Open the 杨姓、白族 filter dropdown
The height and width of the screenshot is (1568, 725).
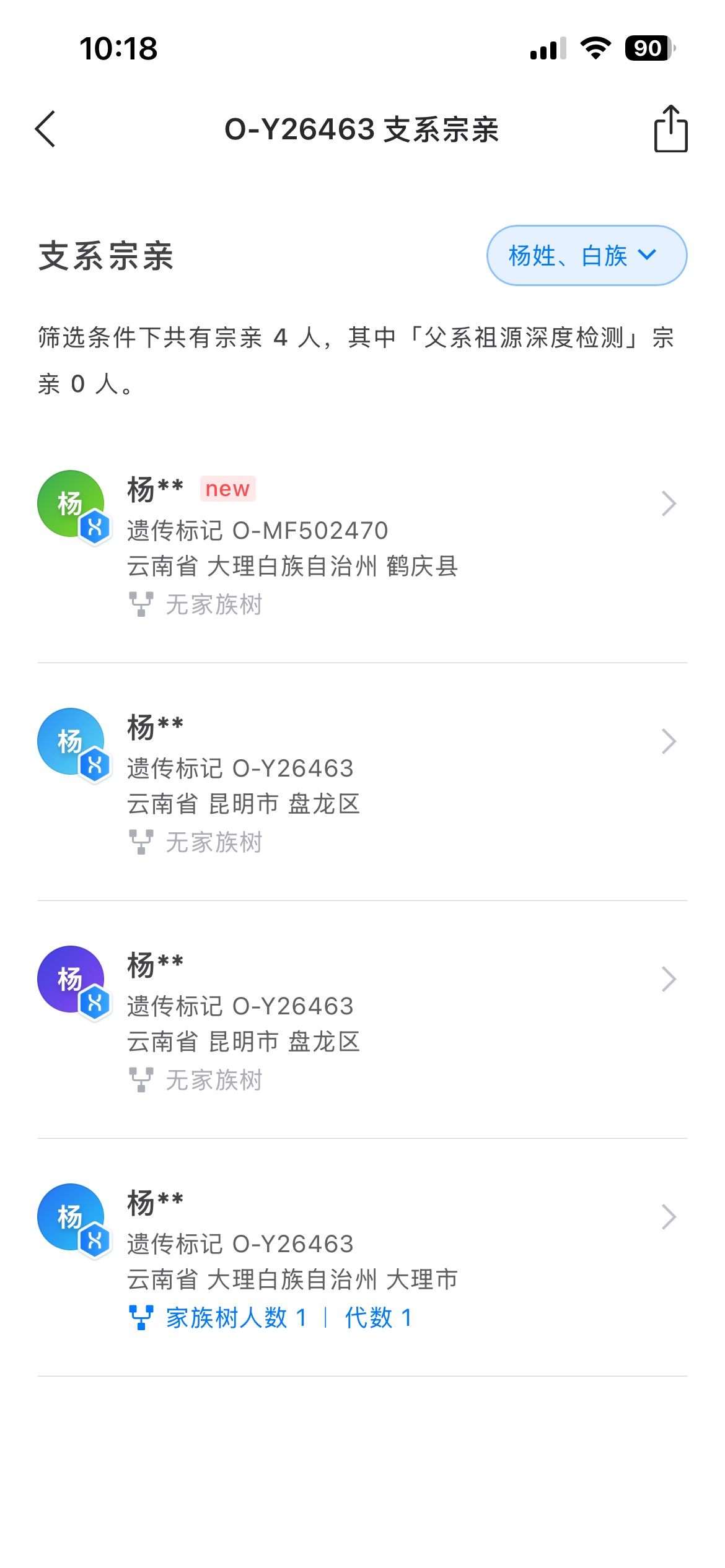coord(587,255)
